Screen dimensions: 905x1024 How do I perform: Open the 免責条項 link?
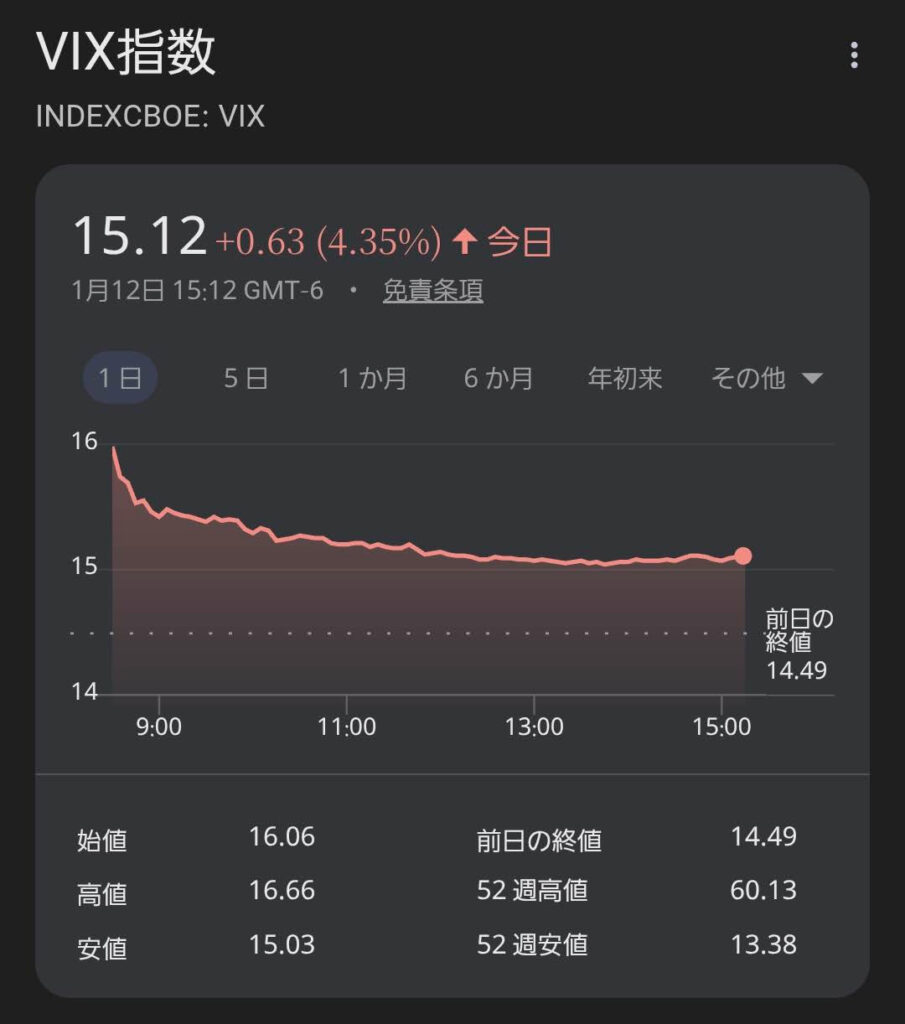[x=433, y=291]
